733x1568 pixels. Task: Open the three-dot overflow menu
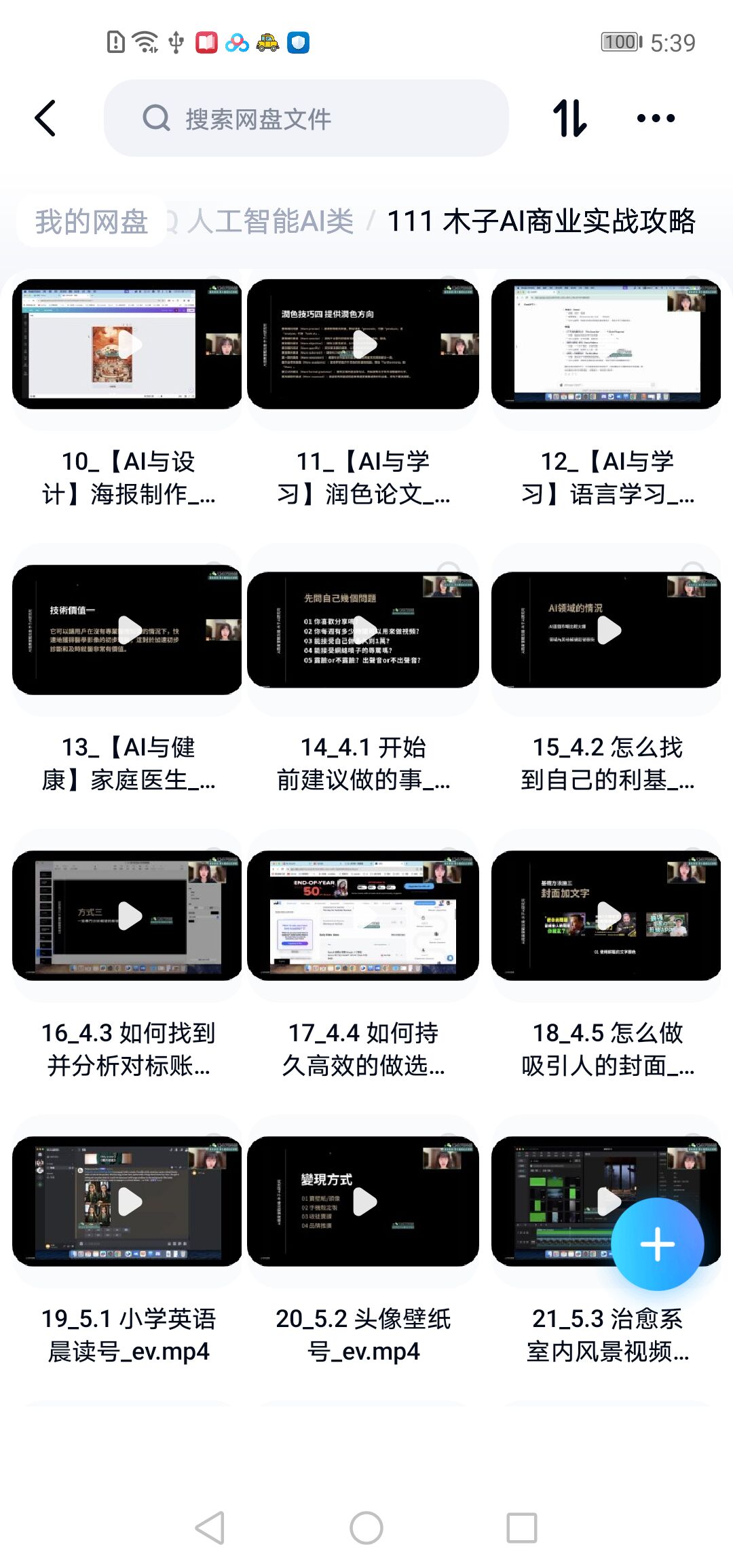pos(656,119)
